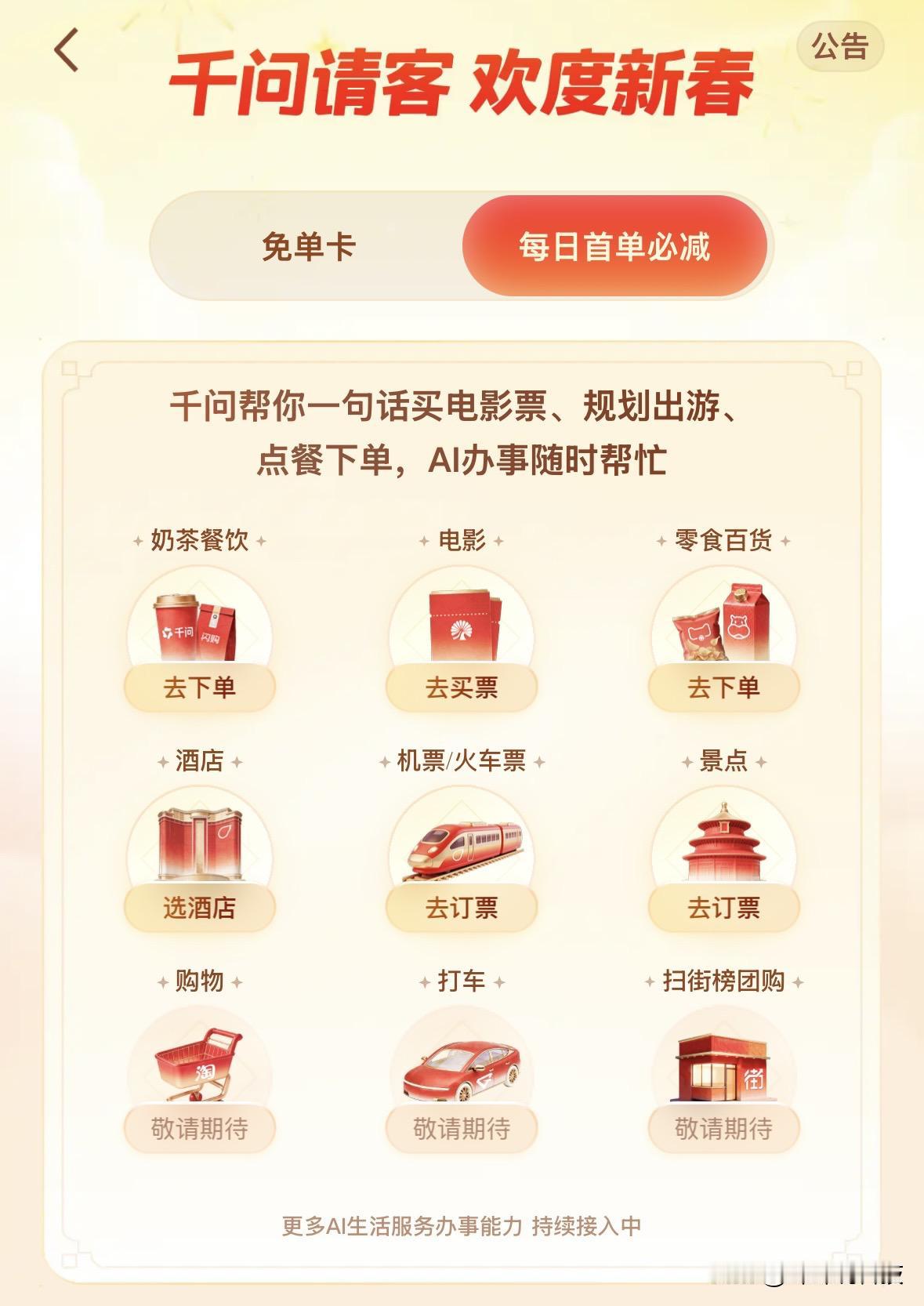
Task: Click 去下单 under 零食百货
Action: [x=723, y=687]
